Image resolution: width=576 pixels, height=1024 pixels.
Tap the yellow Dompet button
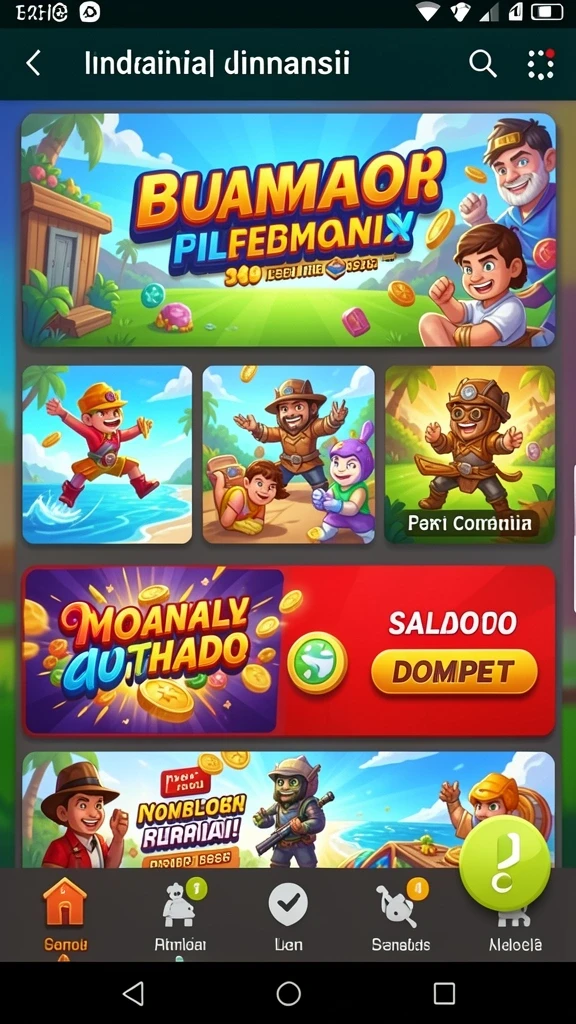click(454, 672)
